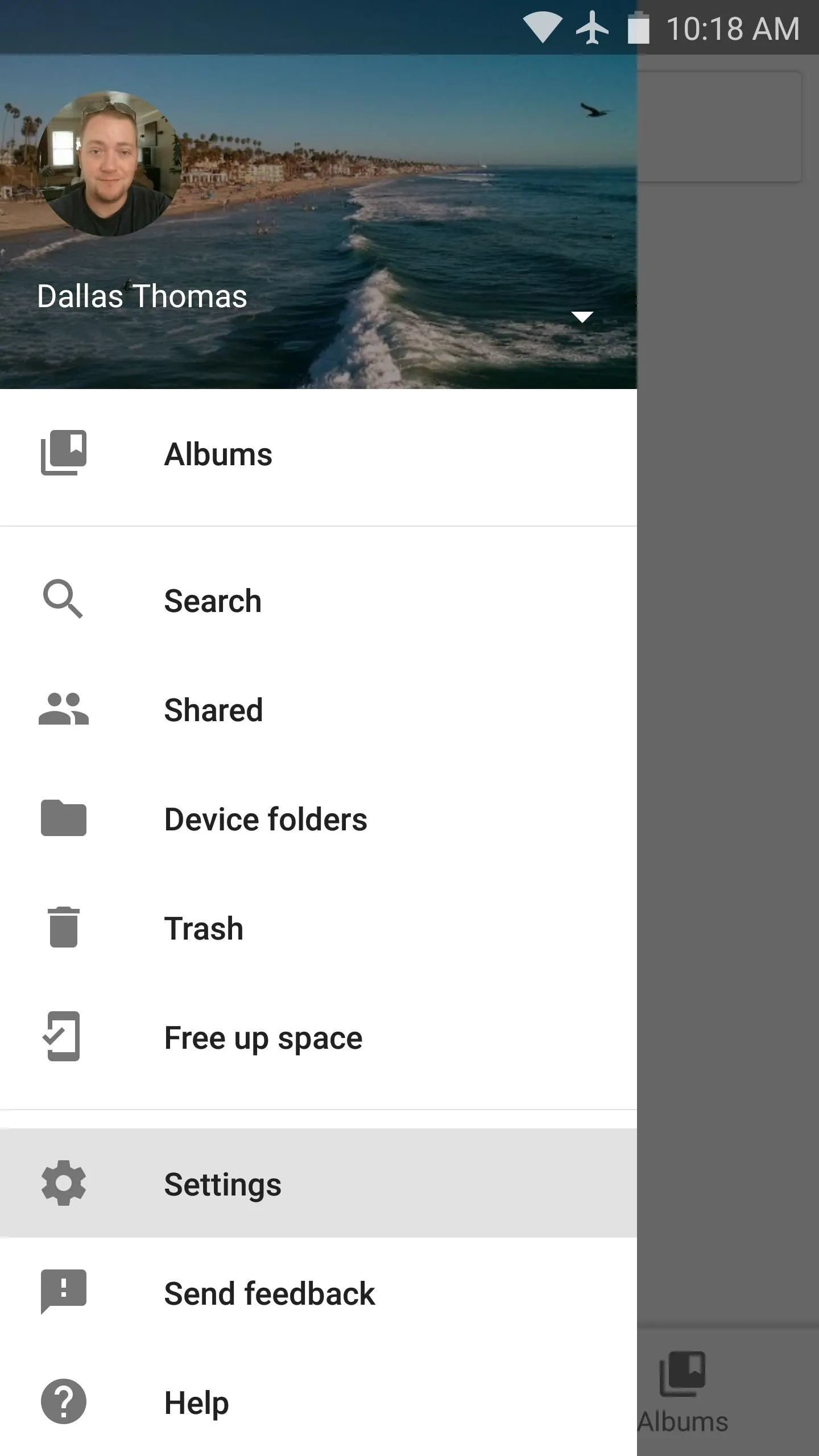Open Device folders
Screen dimensions: 819x1456
(318, 819)
